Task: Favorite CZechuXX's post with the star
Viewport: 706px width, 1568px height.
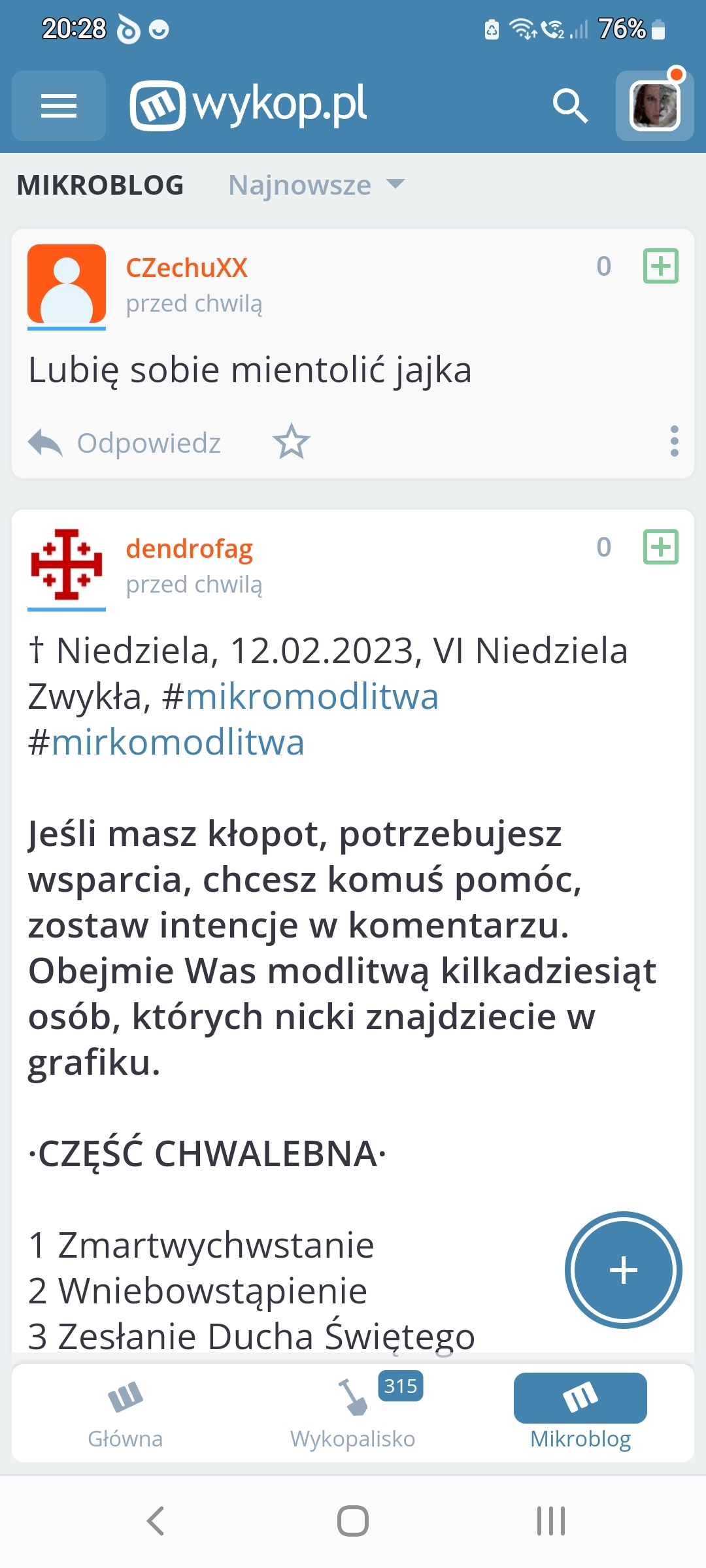Action: pyautogui.click(x=291, y=442)
